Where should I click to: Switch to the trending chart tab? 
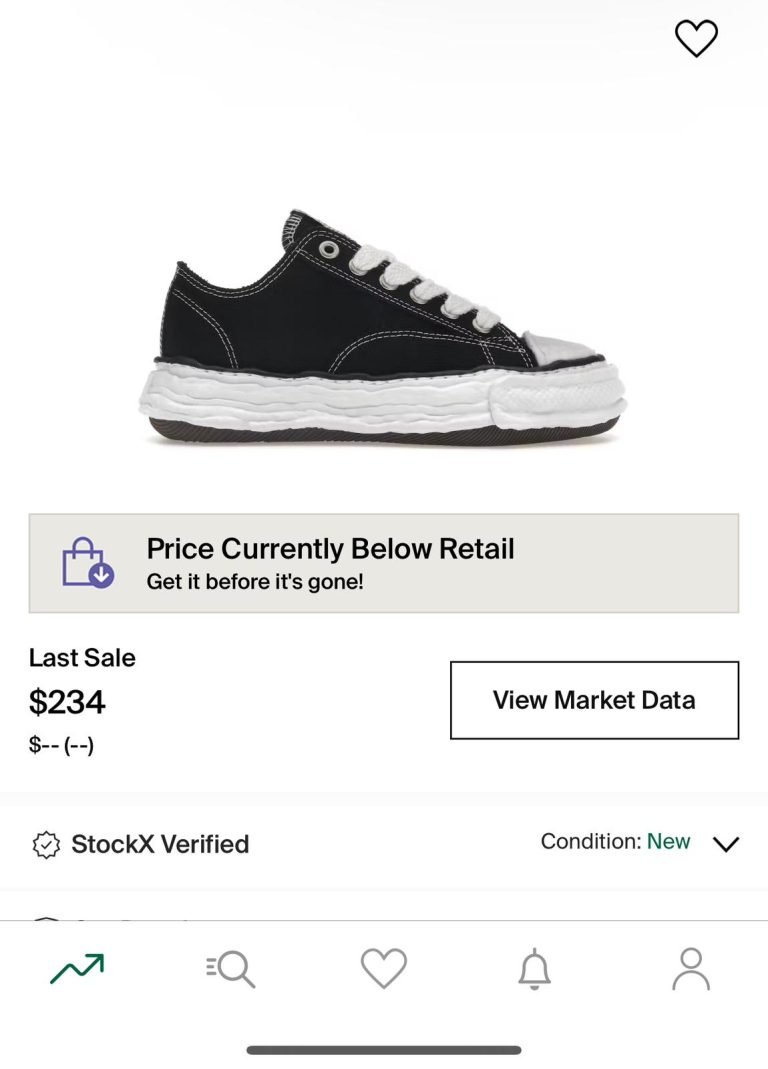77,968
